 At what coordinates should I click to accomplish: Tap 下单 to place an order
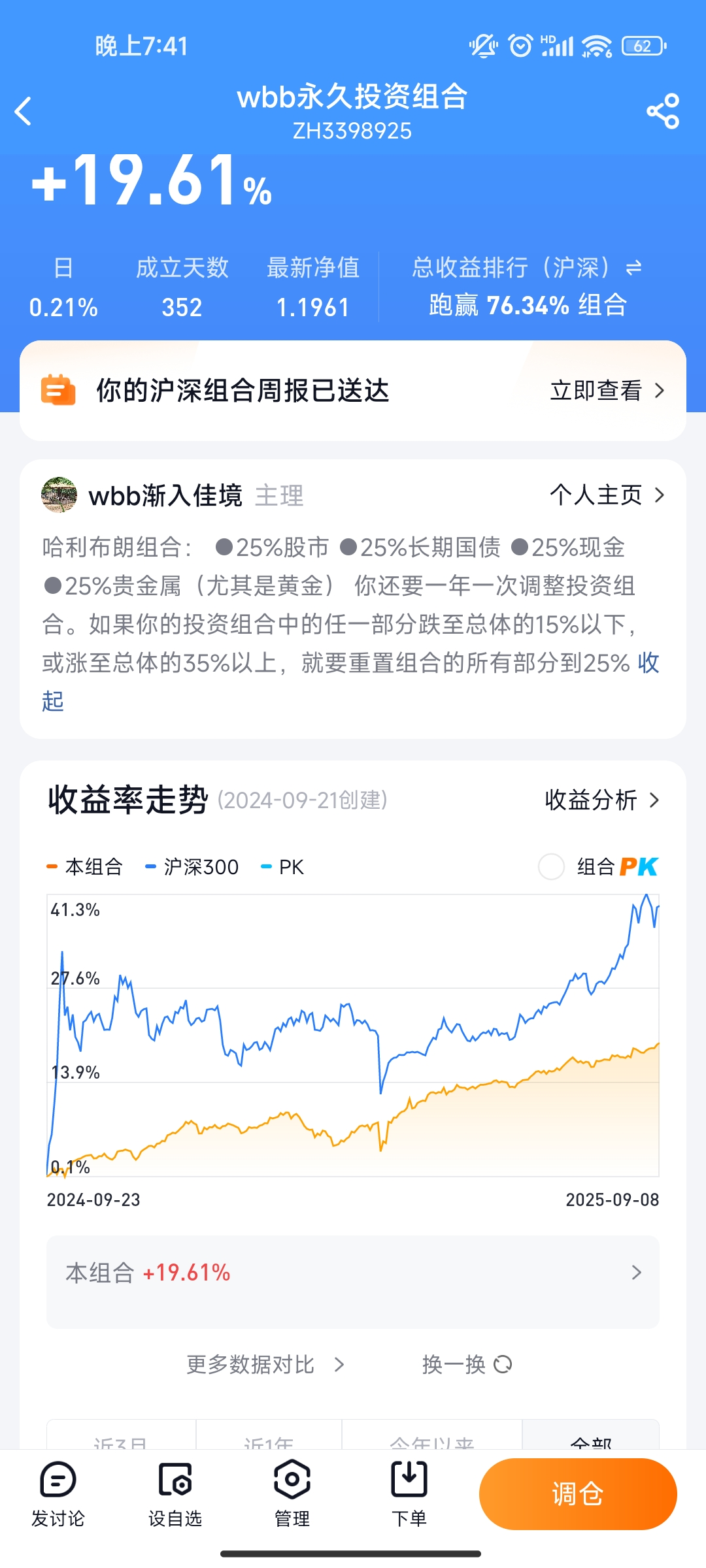tap(409, 1494)
